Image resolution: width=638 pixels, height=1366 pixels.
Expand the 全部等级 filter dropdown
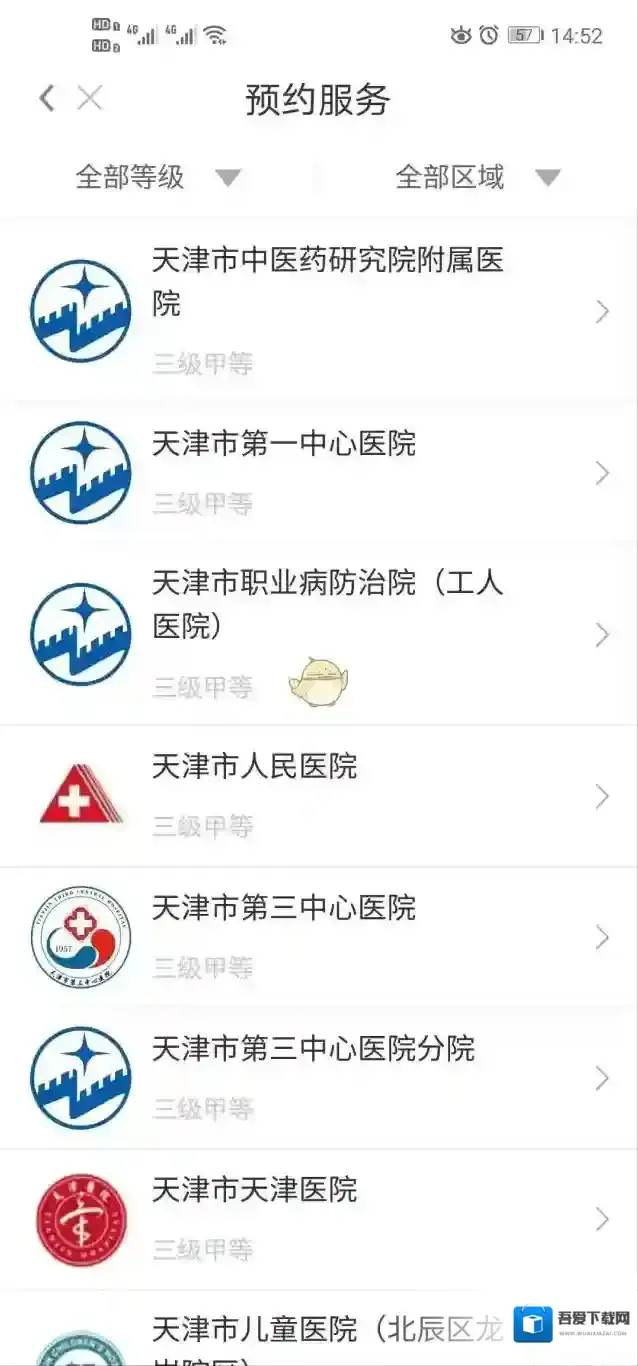[158, 178]
